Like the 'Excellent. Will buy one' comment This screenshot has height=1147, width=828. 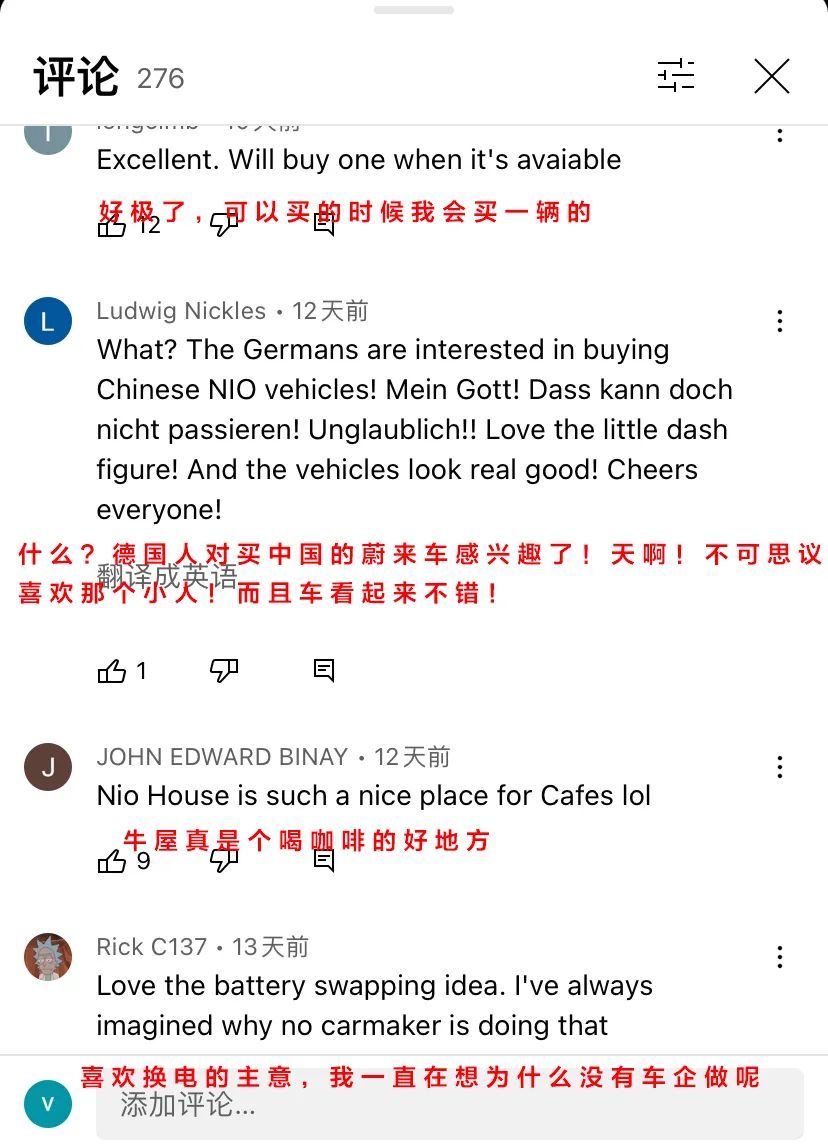(x=112, y=225)
